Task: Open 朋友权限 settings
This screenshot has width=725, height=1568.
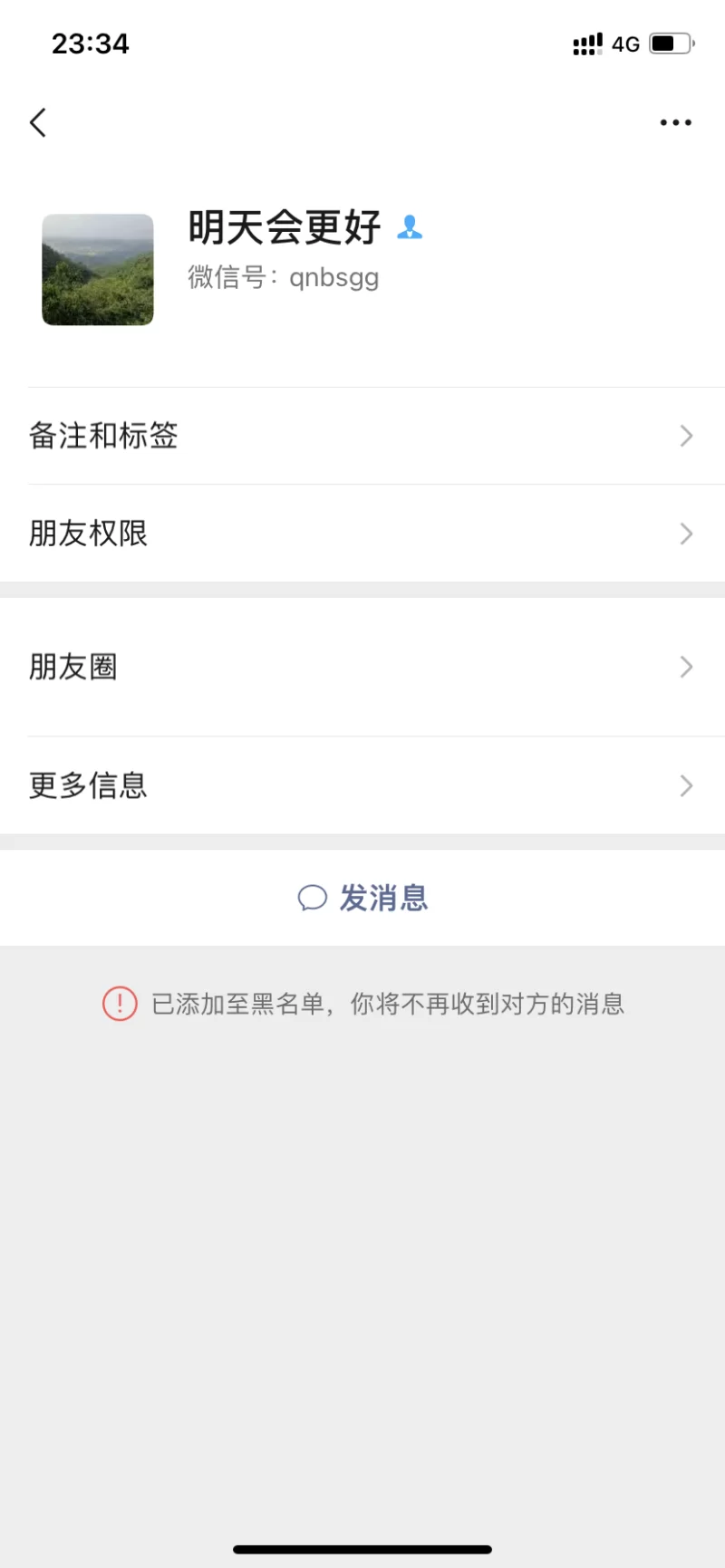Action: tap(362, 534)
